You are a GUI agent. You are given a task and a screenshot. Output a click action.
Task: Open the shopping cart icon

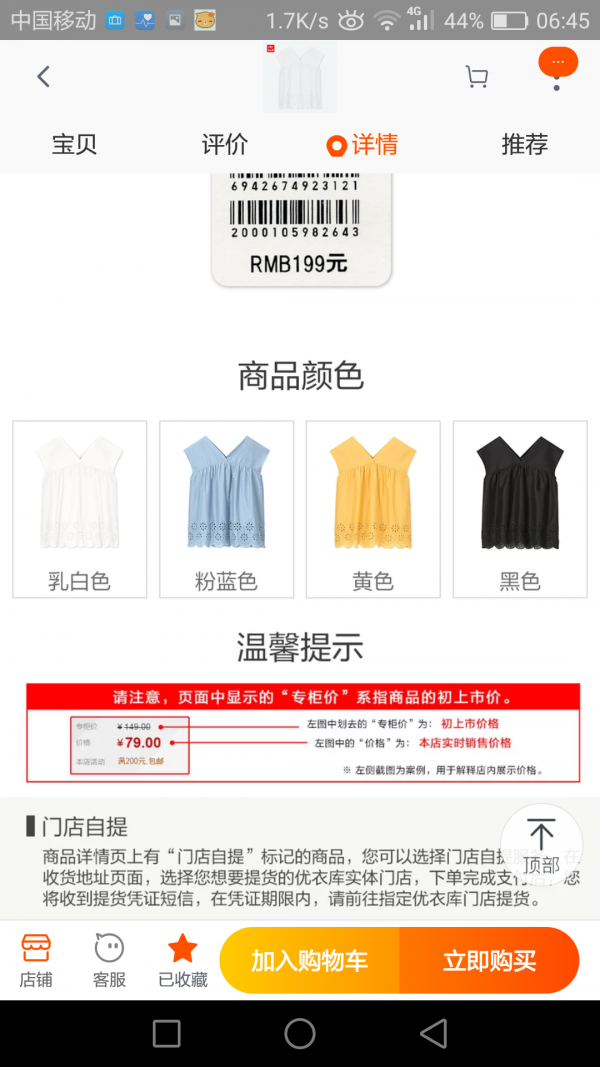click(476, 76)
